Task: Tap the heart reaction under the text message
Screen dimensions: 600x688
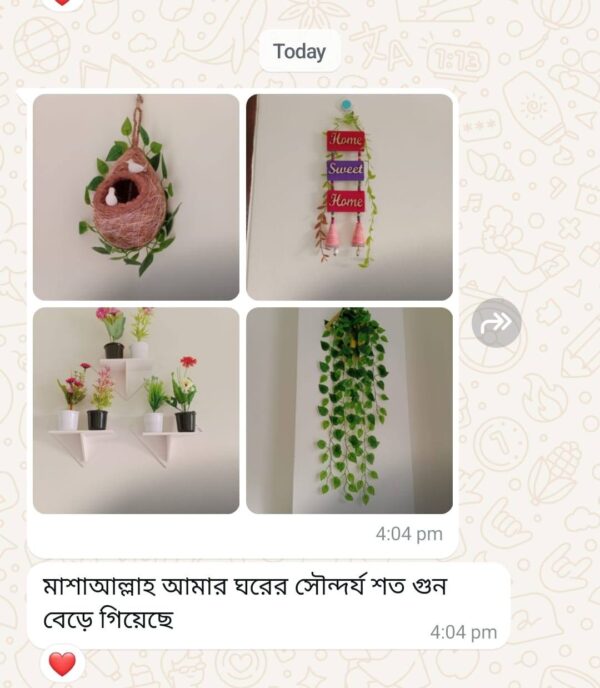Action: [x=62, y=663]
